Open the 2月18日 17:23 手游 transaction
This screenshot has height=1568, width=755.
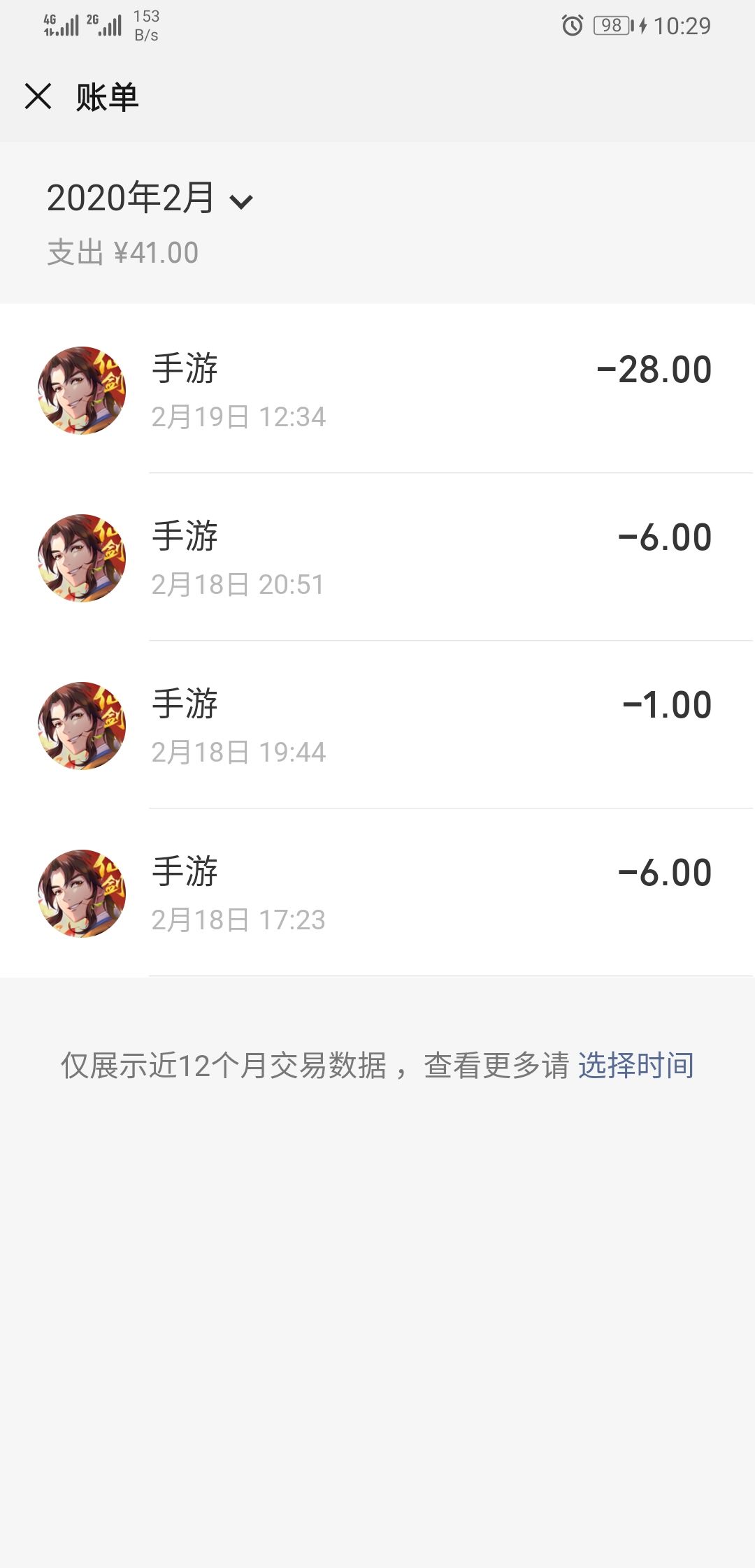[x=377, y=893]
